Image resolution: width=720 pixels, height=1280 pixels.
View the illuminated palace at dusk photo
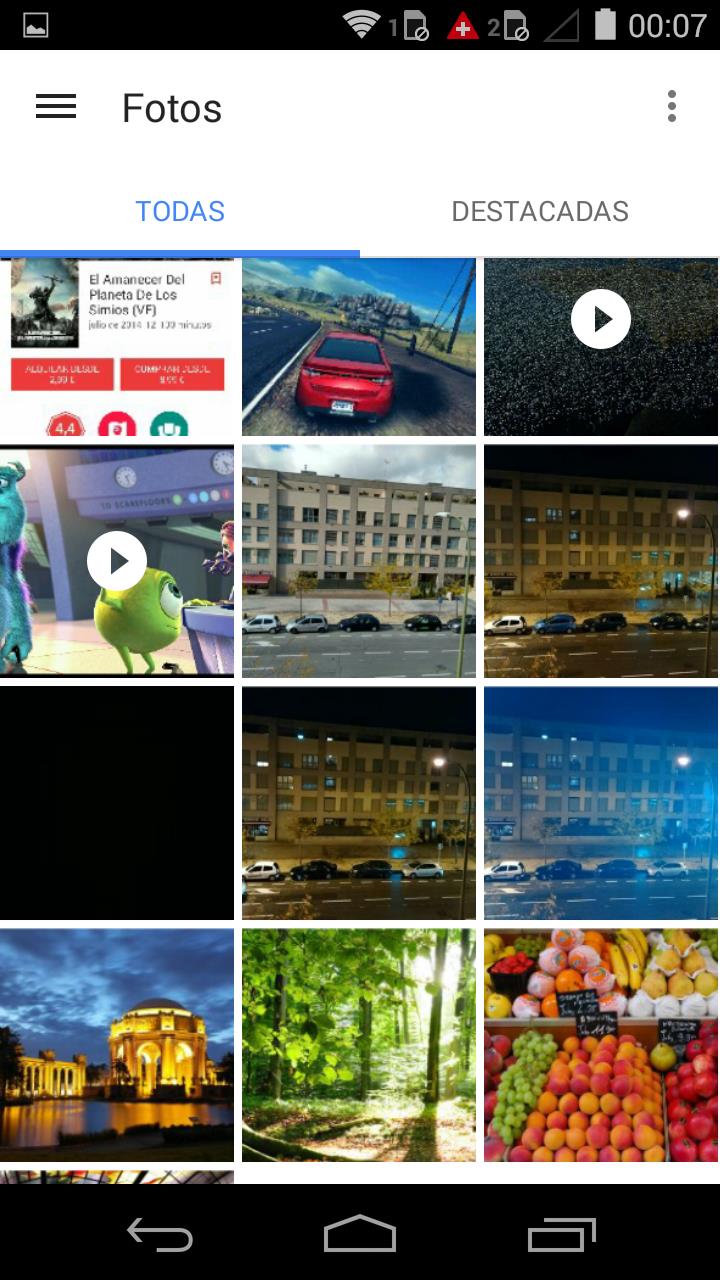(116, 1045)
